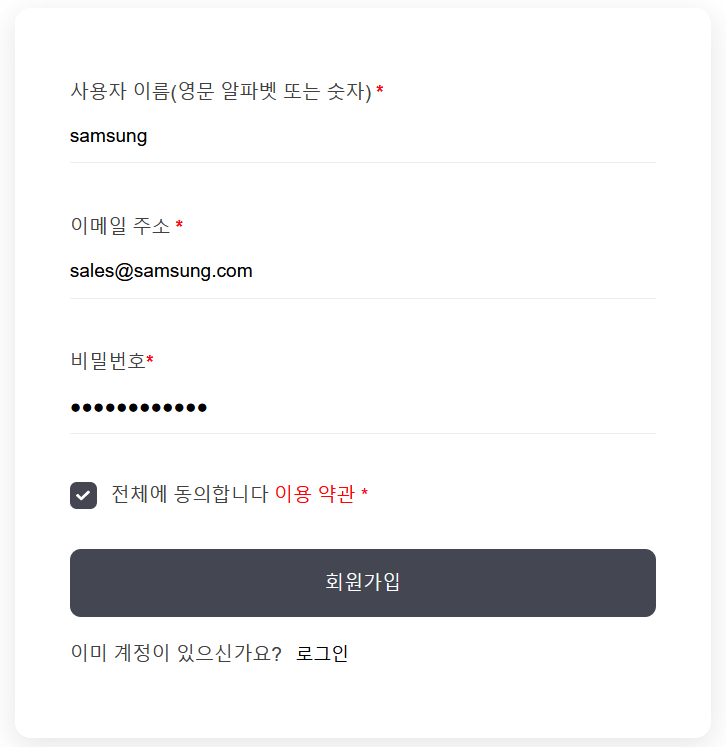Submit with the 회원가입 button

pos(362,582)
